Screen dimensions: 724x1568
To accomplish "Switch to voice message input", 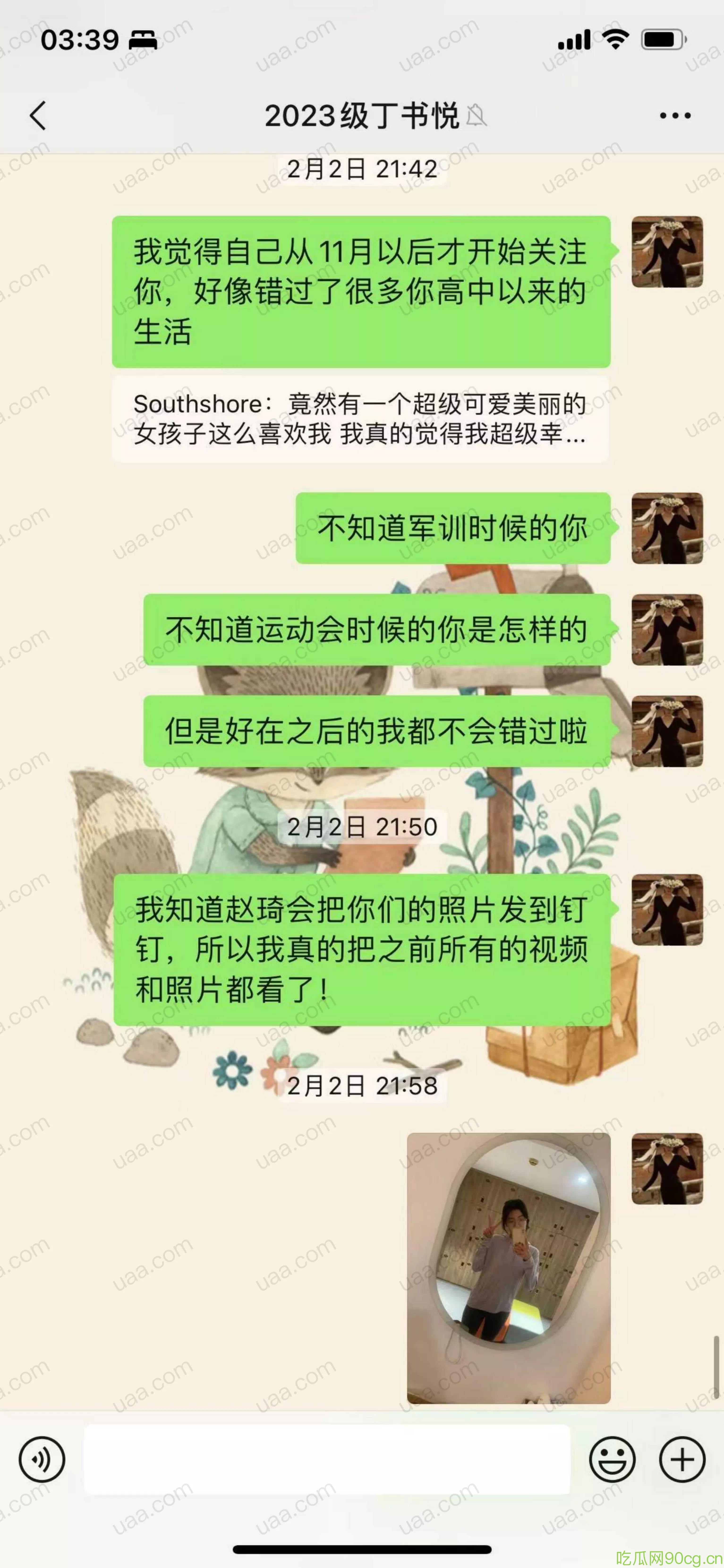I will [x=41, y=1459].
